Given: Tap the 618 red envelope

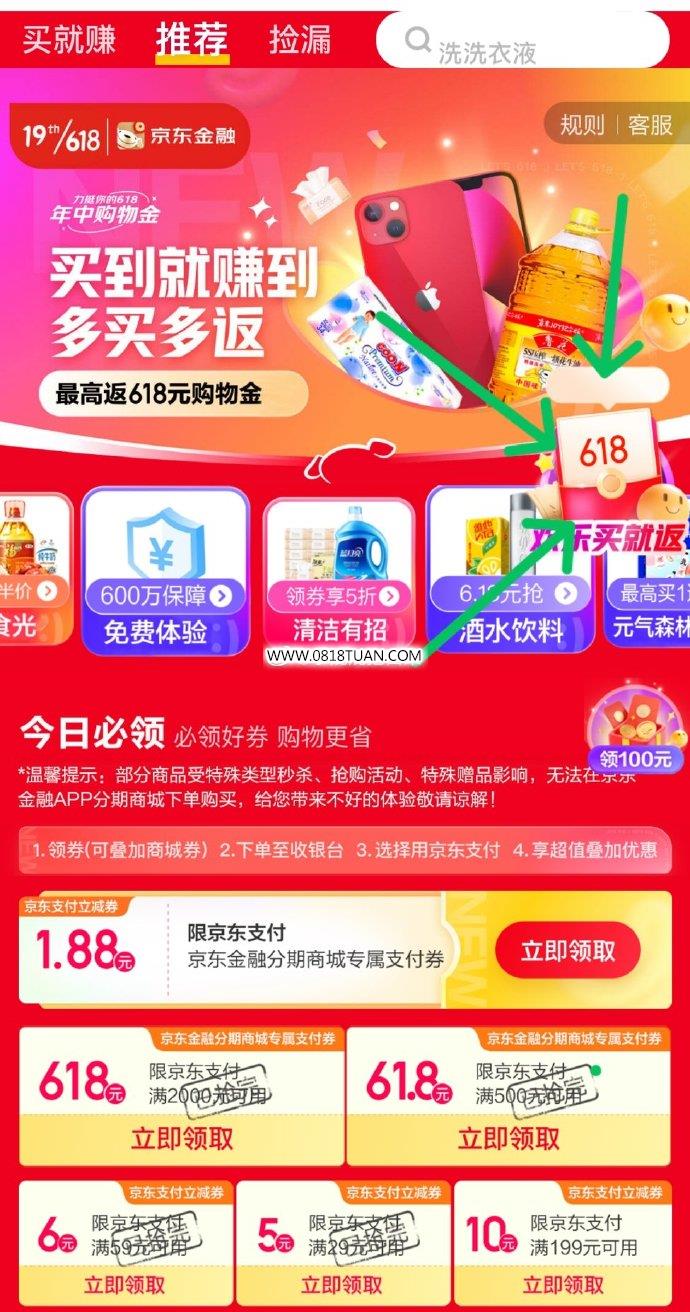Looking at the screenshot, I should tap(604, 455).
